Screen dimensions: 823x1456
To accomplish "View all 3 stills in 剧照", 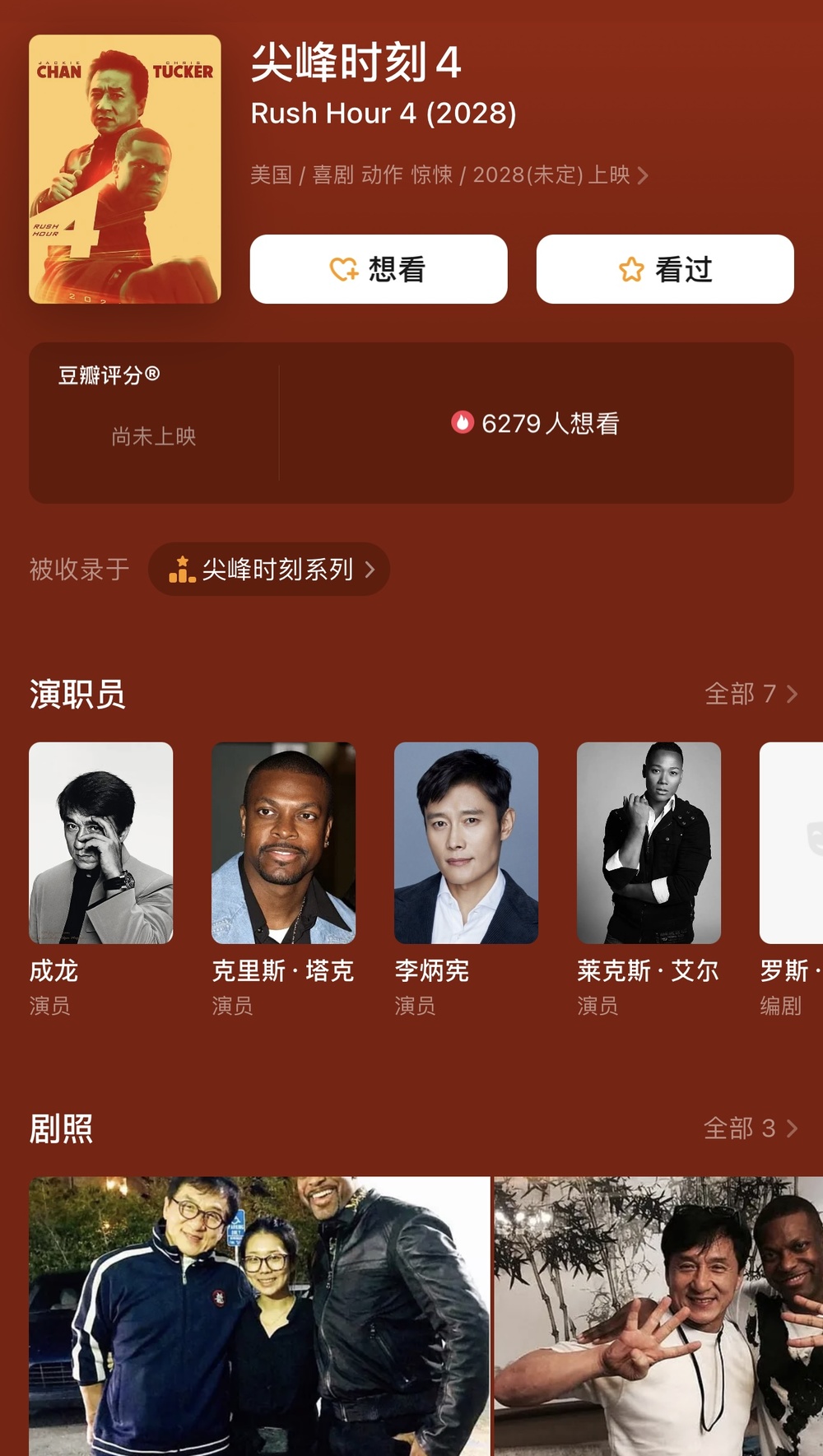I will coord(751,1128).
